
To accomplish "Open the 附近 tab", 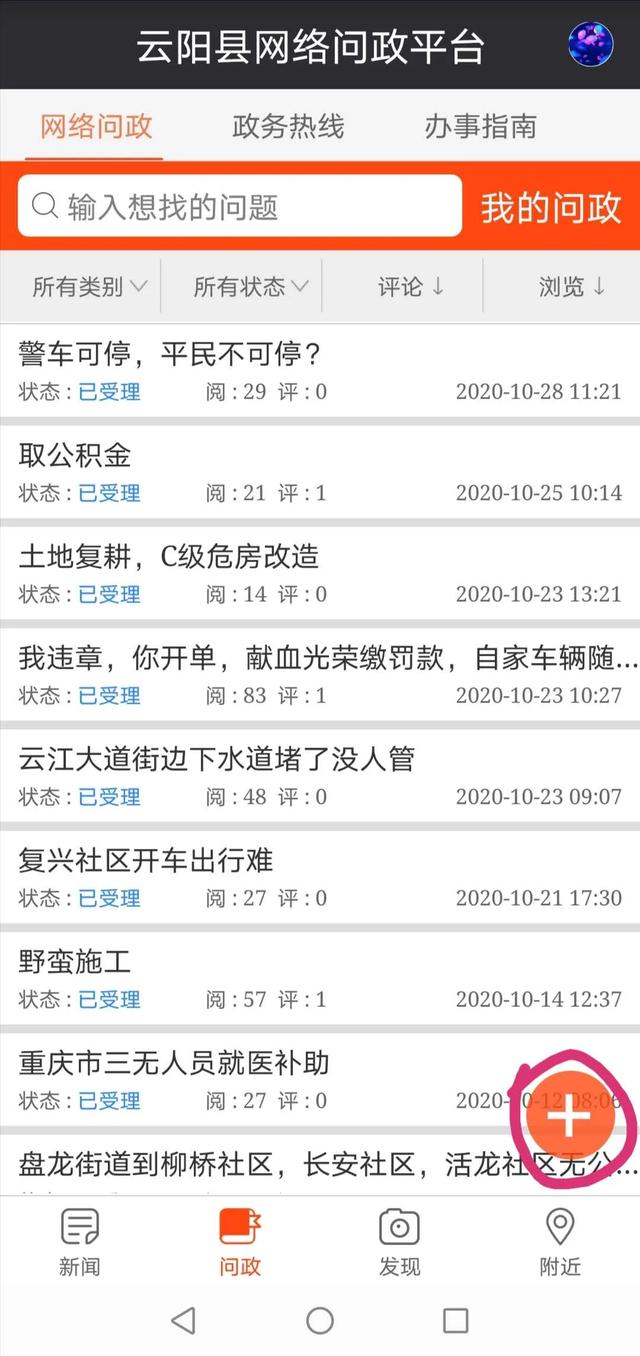I will tap(559, 1241).
